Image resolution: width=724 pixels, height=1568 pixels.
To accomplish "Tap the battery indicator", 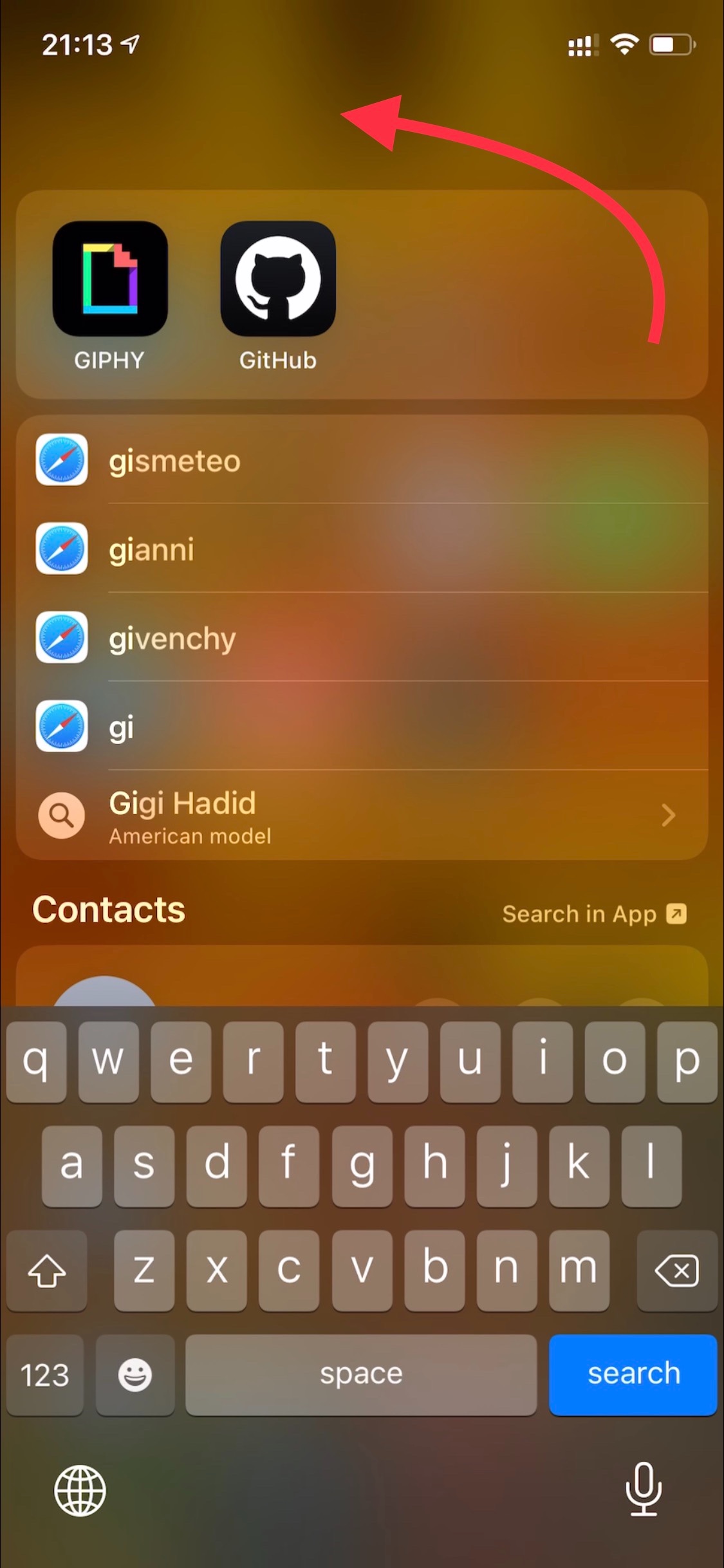I will [x=671, y=44].
